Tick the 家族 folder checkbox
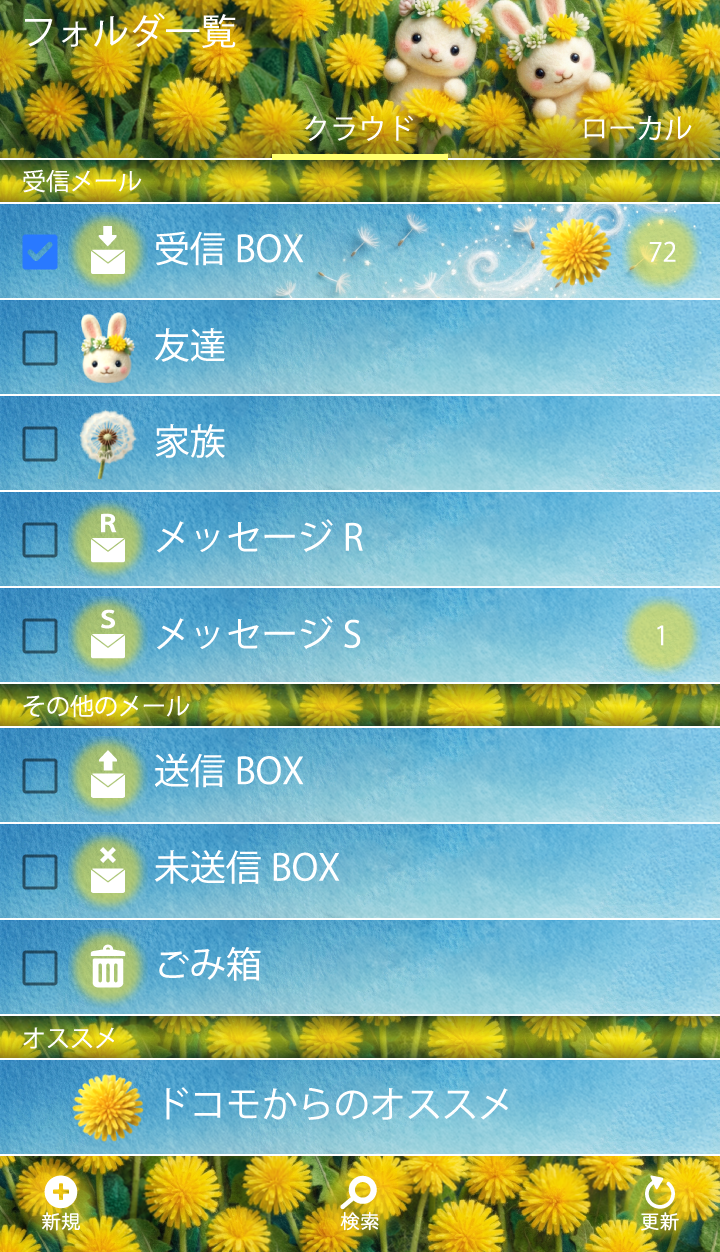Image resolution: width=720 pixels, height=1252 pixels. tap(40, 444)
